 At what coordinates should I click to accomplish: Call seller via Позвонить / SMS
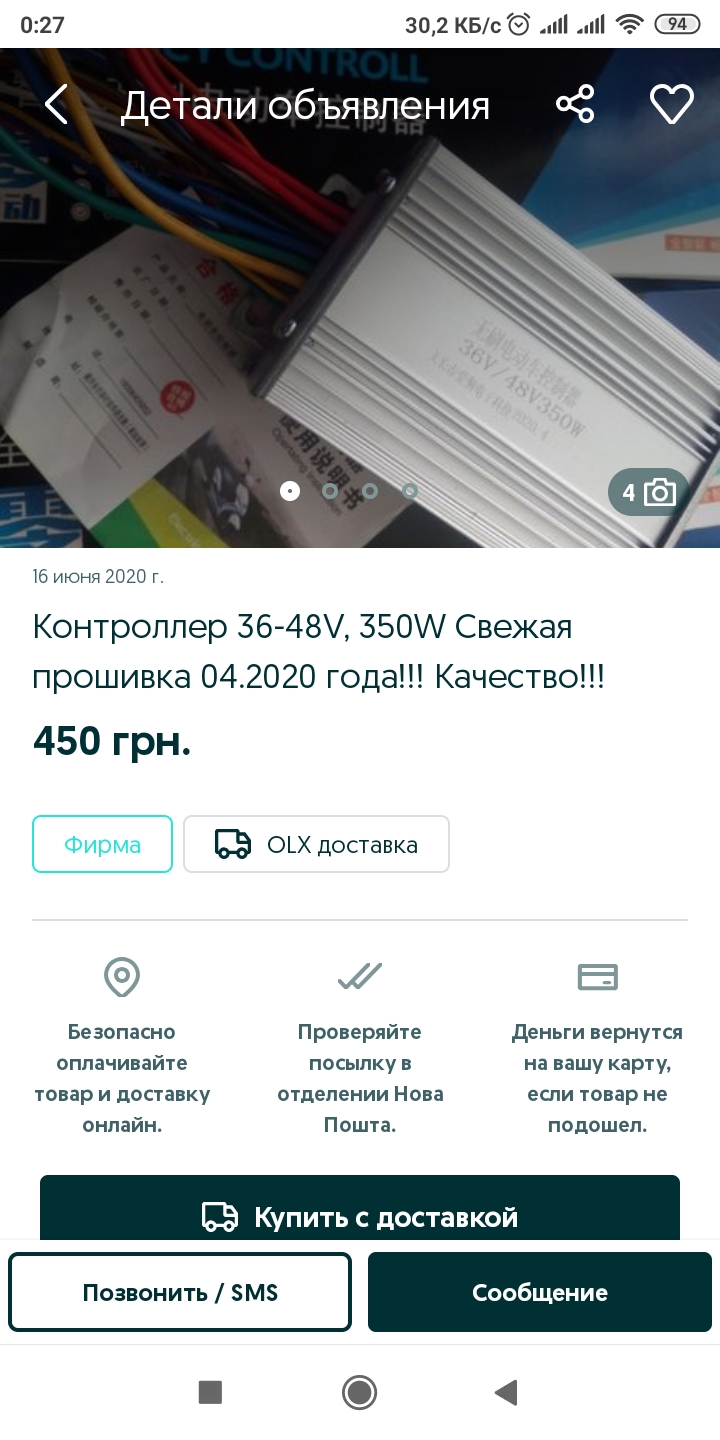coord(180,1292)
